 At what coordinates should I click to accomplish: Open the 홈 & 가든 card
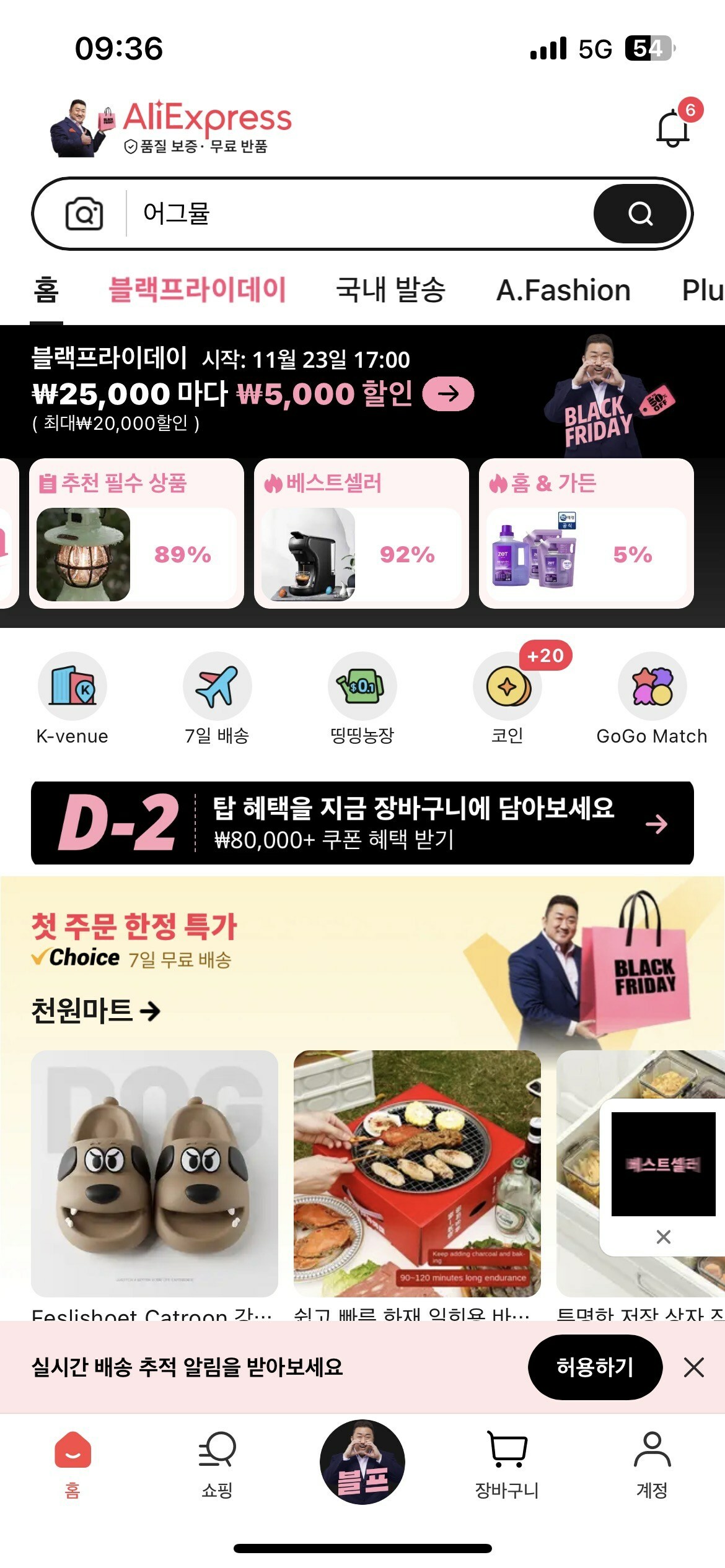[586, 533]
